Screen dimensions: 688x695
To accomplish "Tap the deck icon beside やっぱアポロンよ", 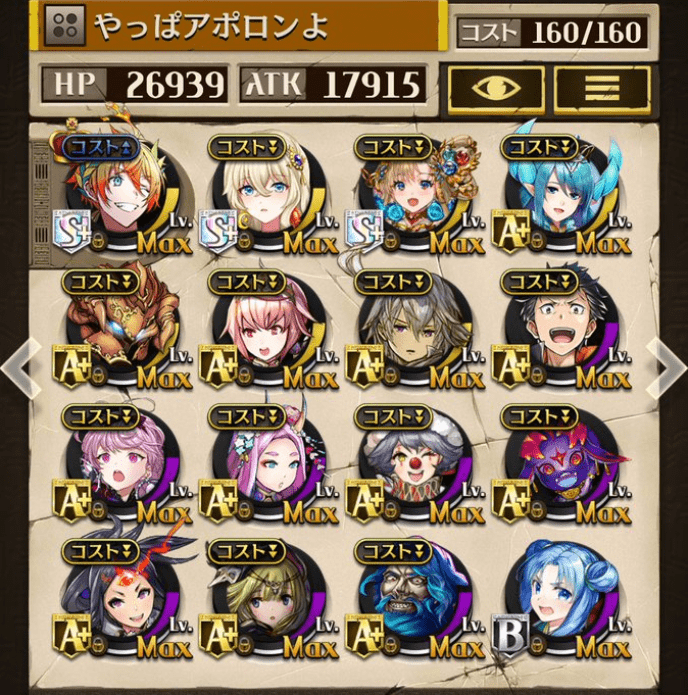I will pyautogui.click(x=68, y=27).
